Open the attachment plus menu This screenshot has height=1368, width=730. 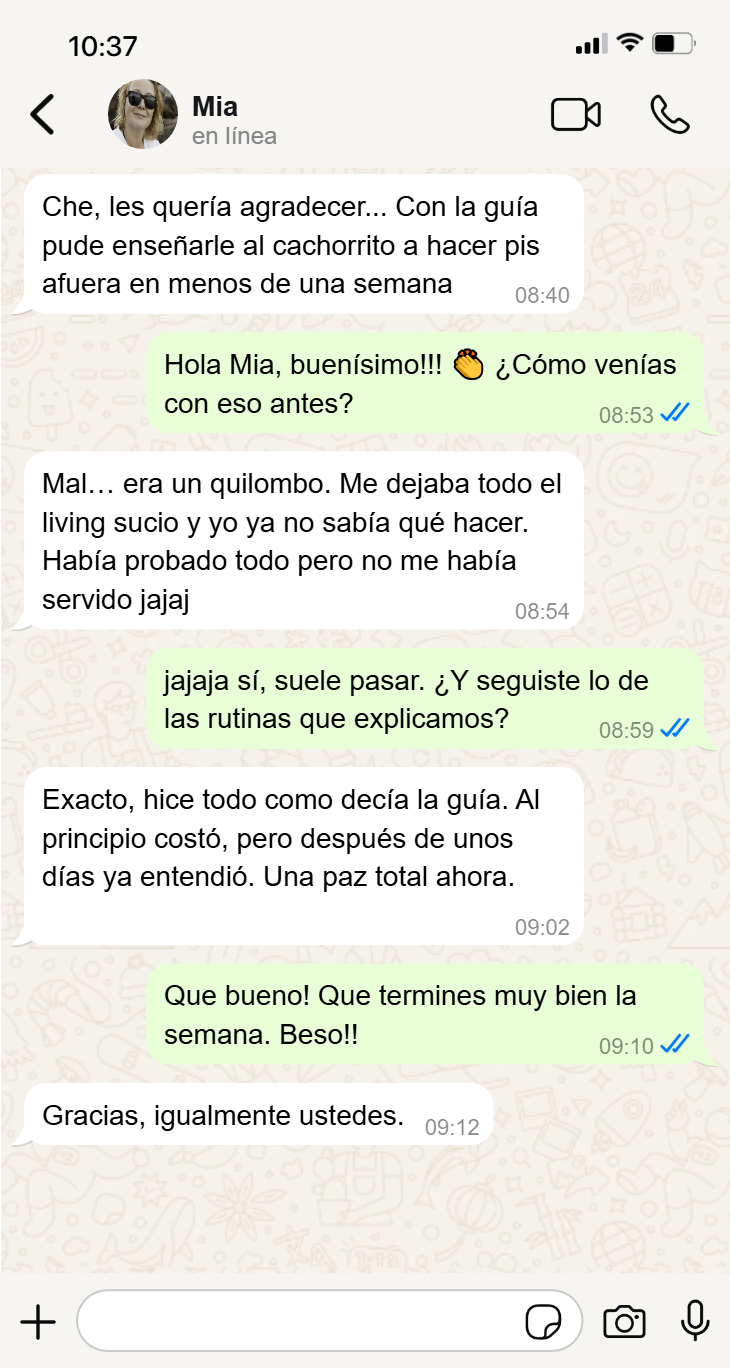[x=38, y=1322]
